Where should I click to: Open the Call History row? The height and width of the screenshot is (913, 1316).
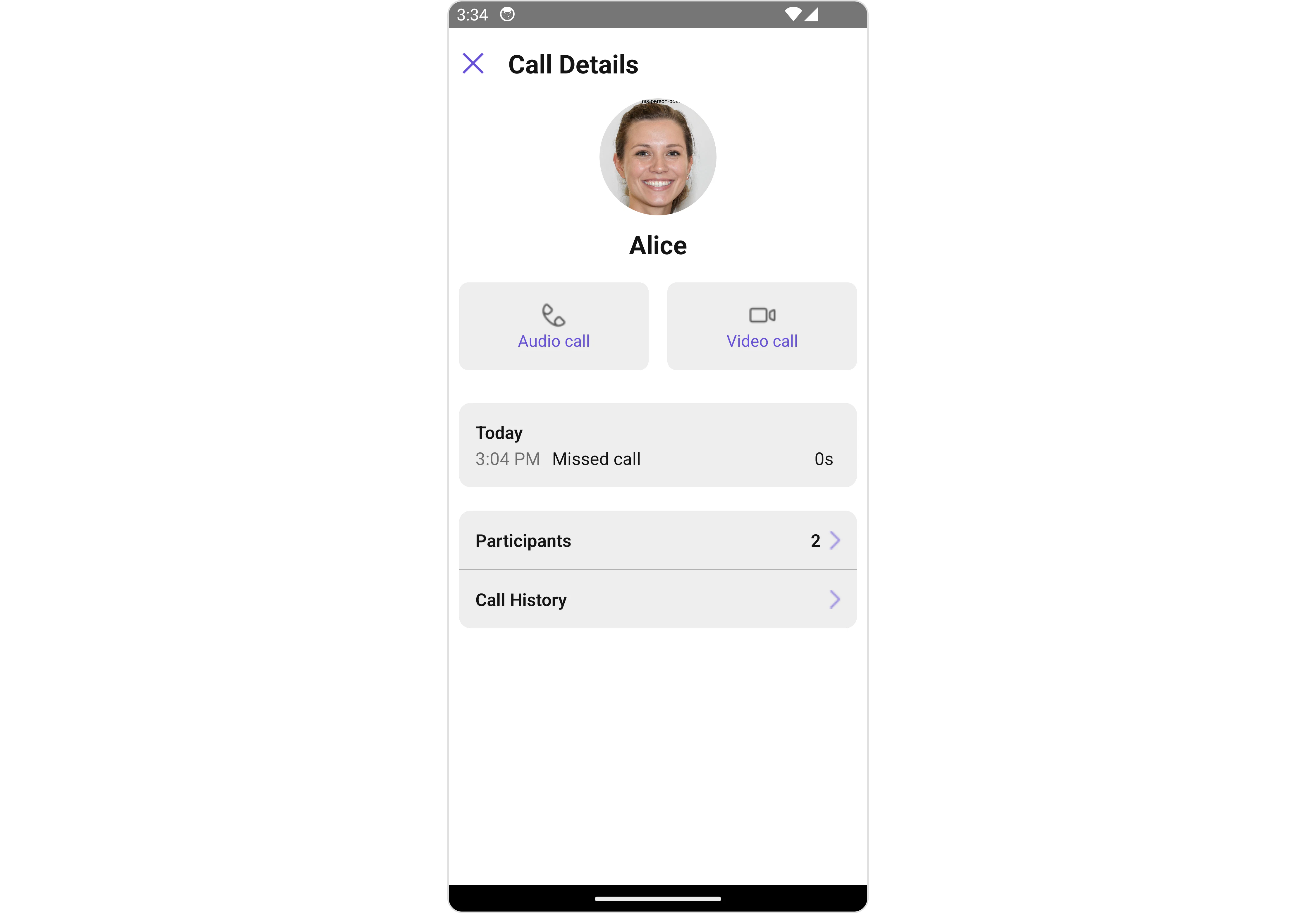657,600
